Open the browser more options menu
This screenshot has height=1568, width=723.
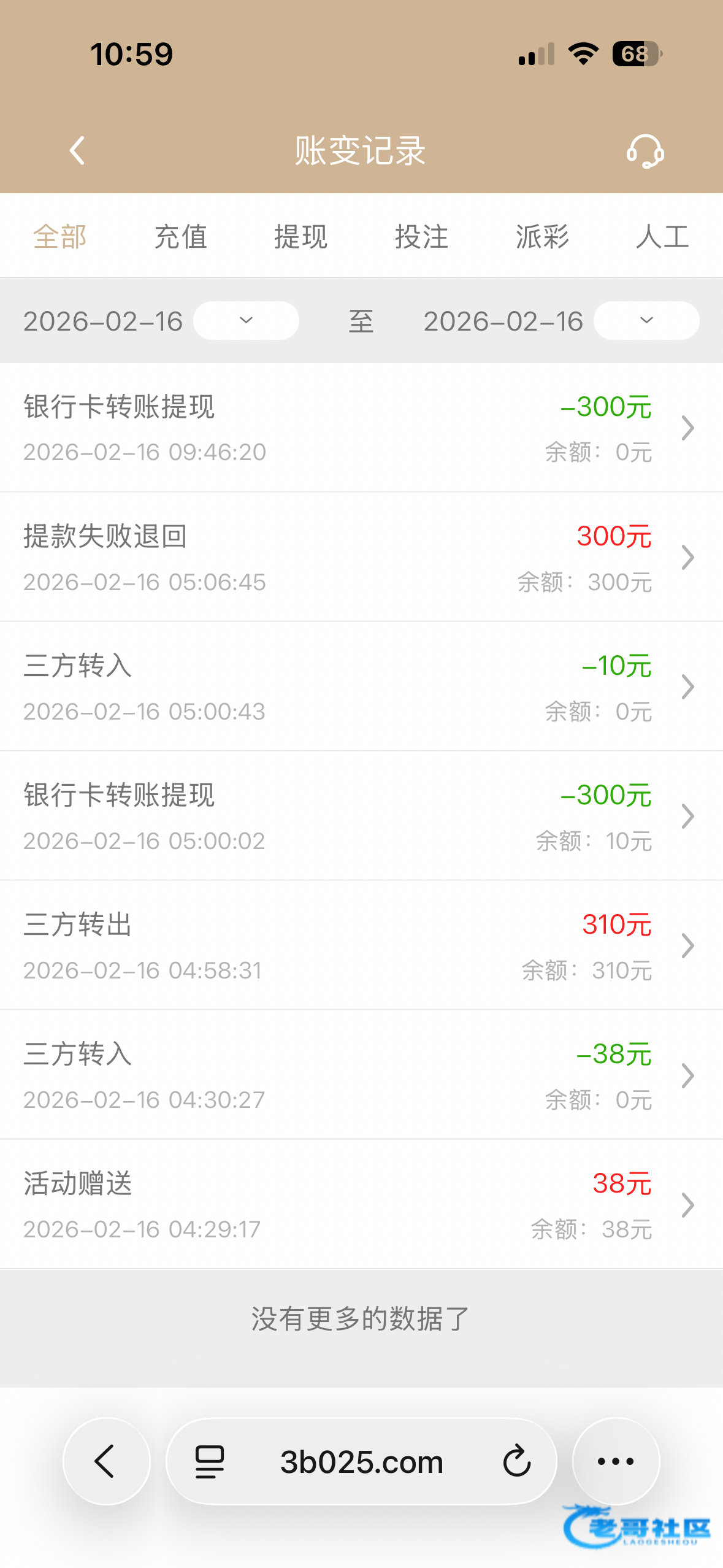(616, 1461)
